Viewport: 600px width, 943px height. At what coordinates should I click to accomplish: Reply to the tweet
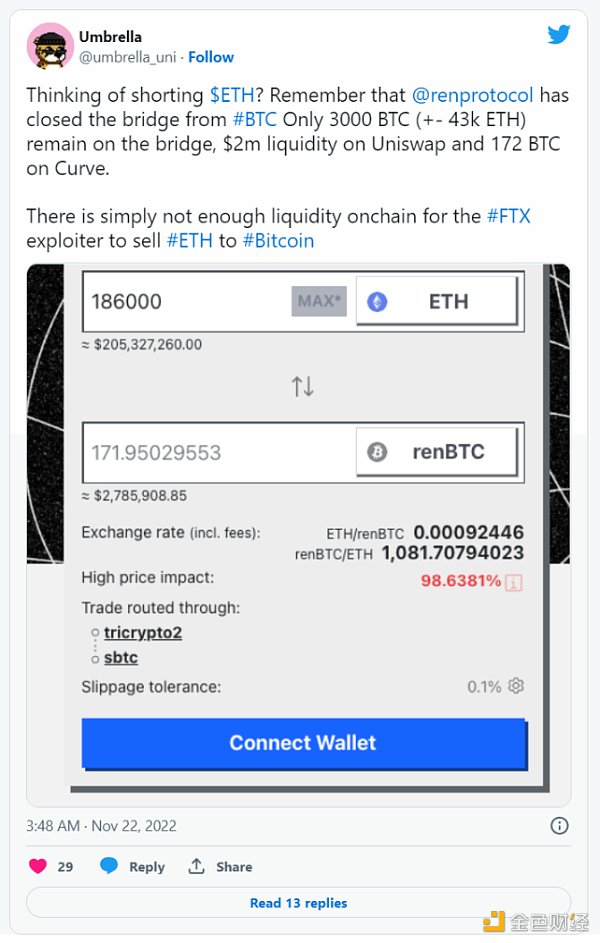pos(132,866)
